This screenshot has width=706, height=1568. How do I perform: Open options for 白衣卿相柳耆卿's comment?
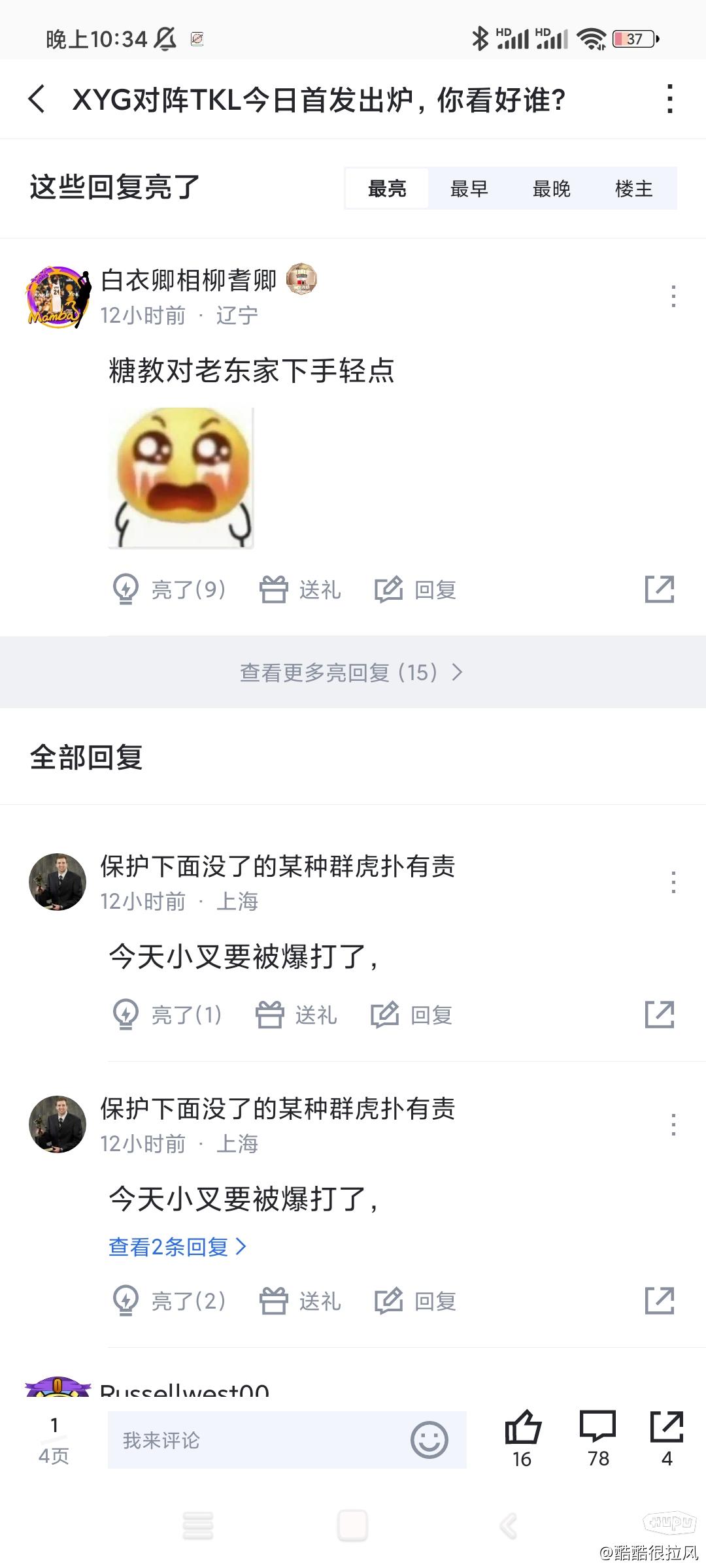673,296
